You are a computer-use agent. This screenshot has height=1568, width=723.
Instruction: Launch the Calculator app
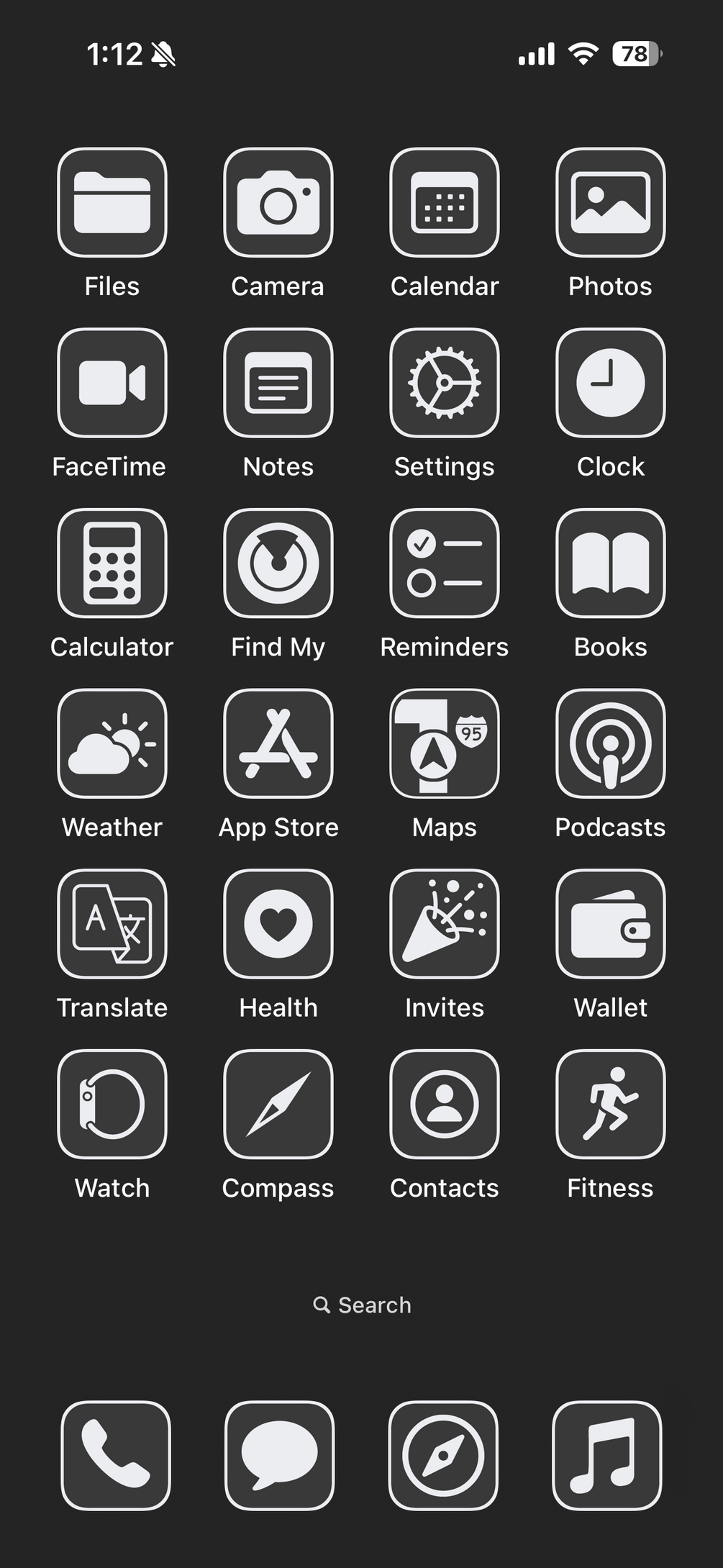[x=112, y=563]
